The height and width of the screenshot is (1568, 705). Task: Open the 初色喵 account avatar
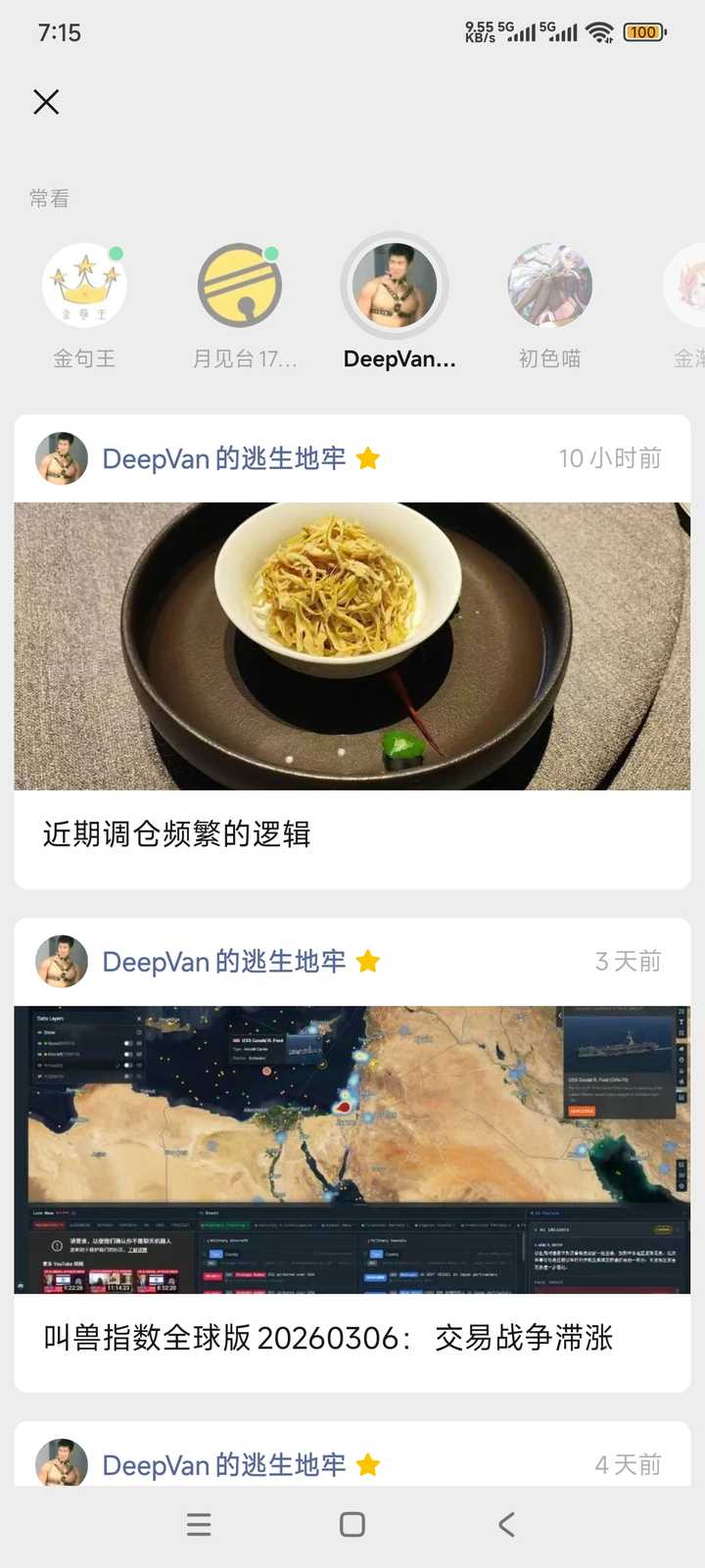pyautogui.click(x=549, y=286)
